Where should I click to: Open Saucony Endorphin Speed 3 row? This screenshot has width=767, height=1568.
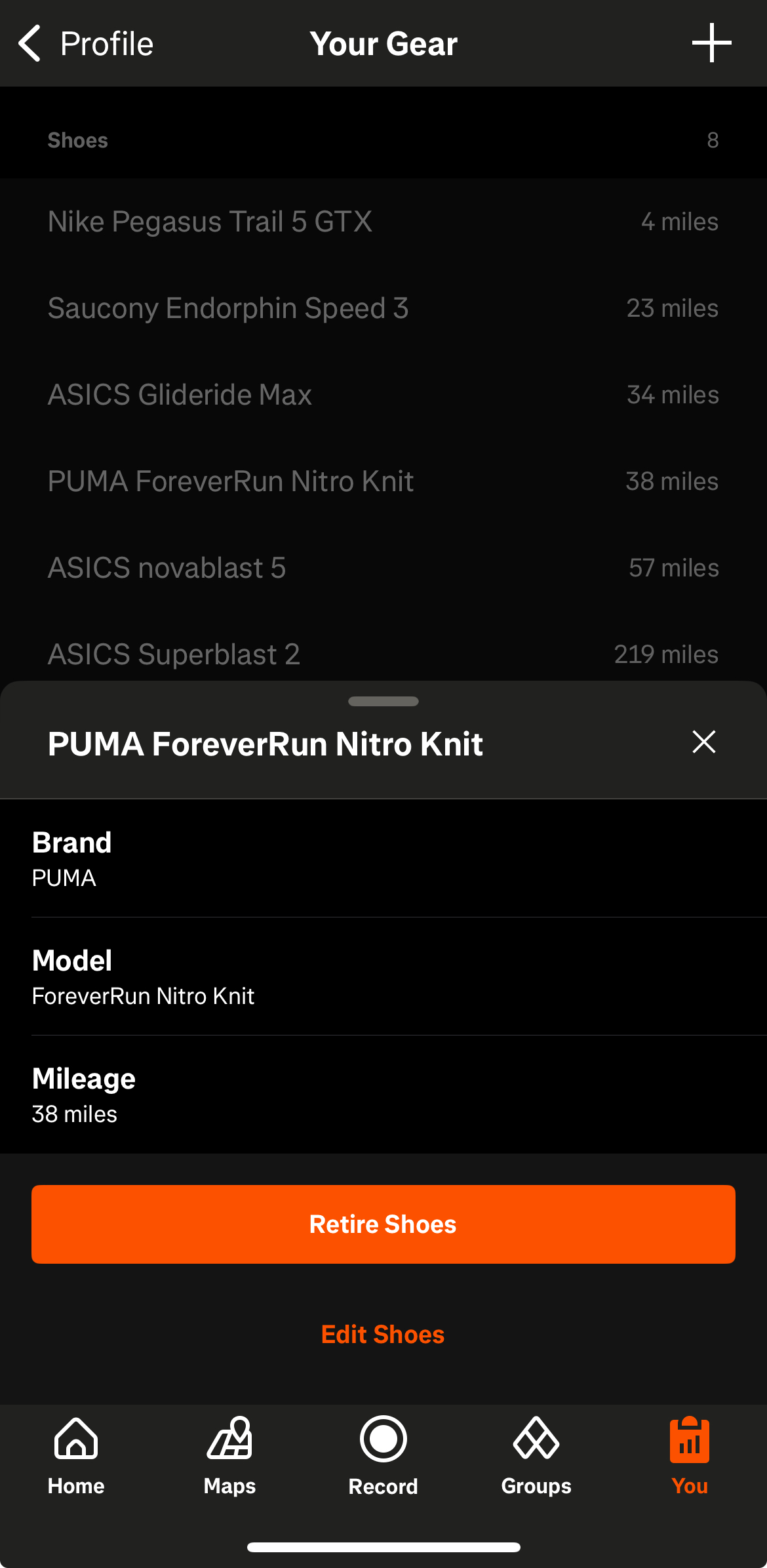pos(383,308)
